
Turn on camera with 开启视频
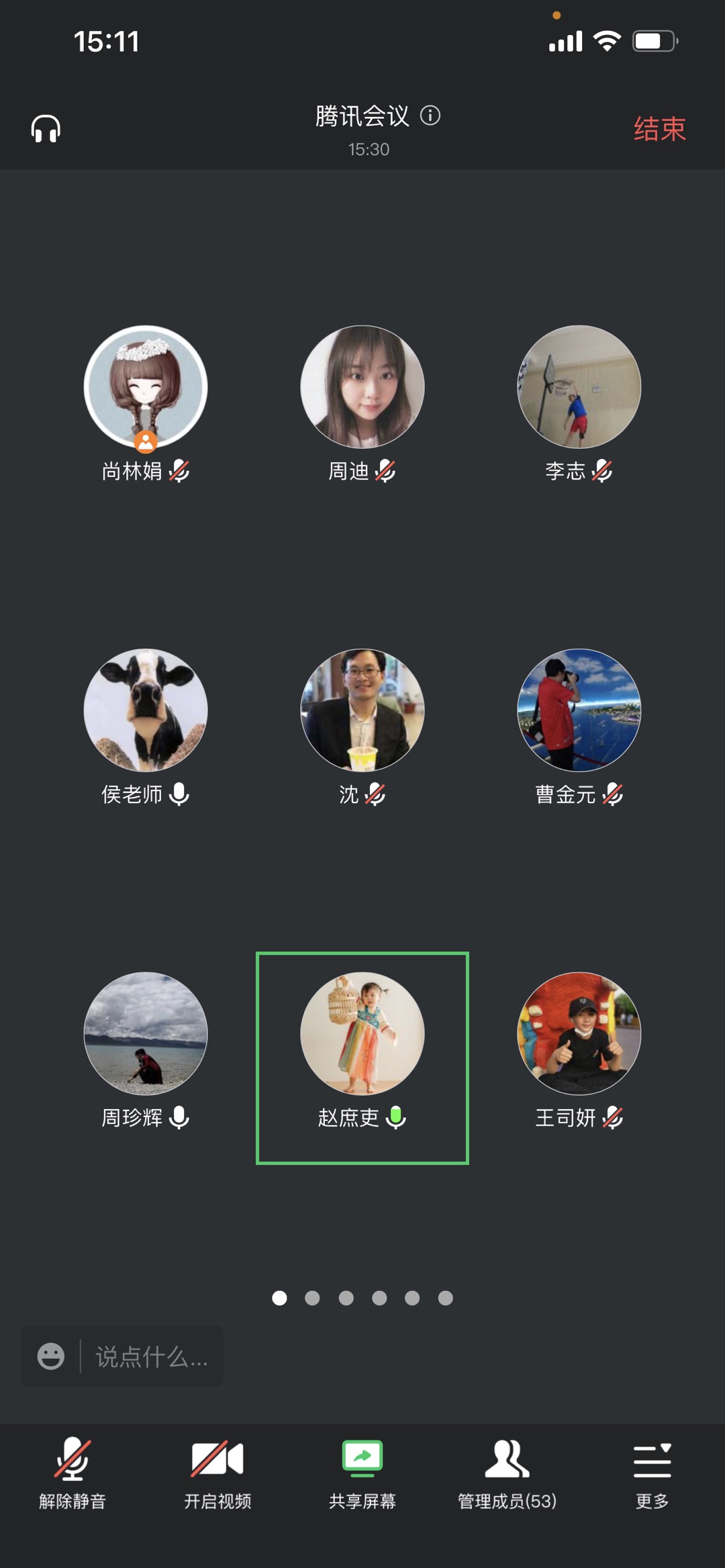(x=217, y=1472)
